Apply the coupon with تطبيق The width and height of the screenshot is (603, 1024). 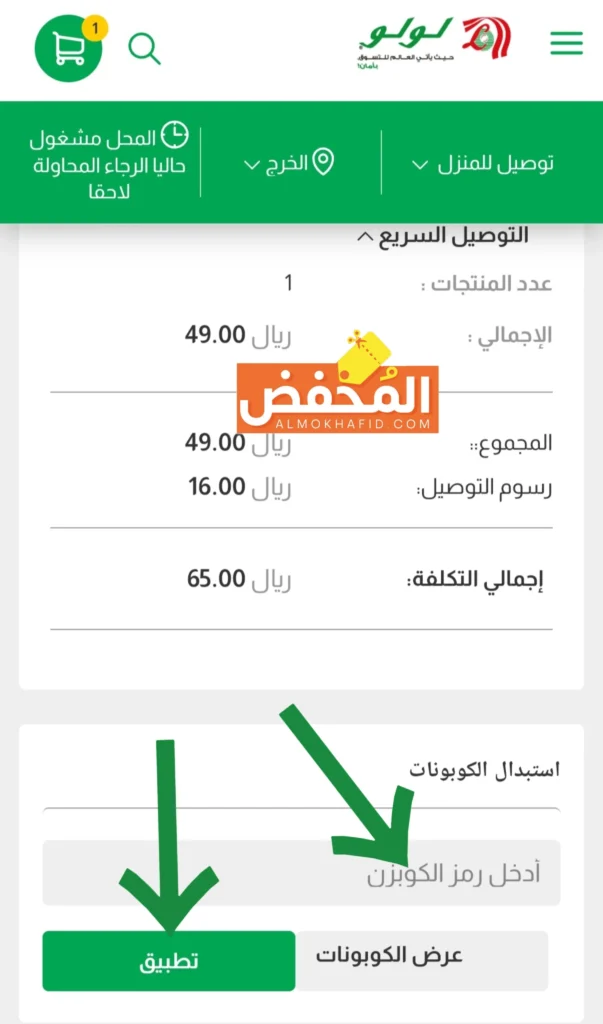[x=168, y=961]
